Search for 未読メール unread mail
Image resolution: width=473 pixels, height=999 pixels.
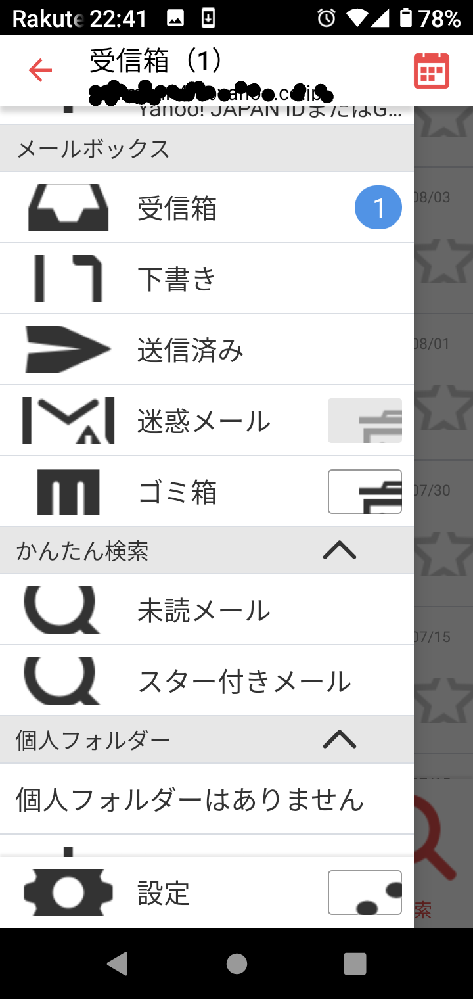(207, 610)
